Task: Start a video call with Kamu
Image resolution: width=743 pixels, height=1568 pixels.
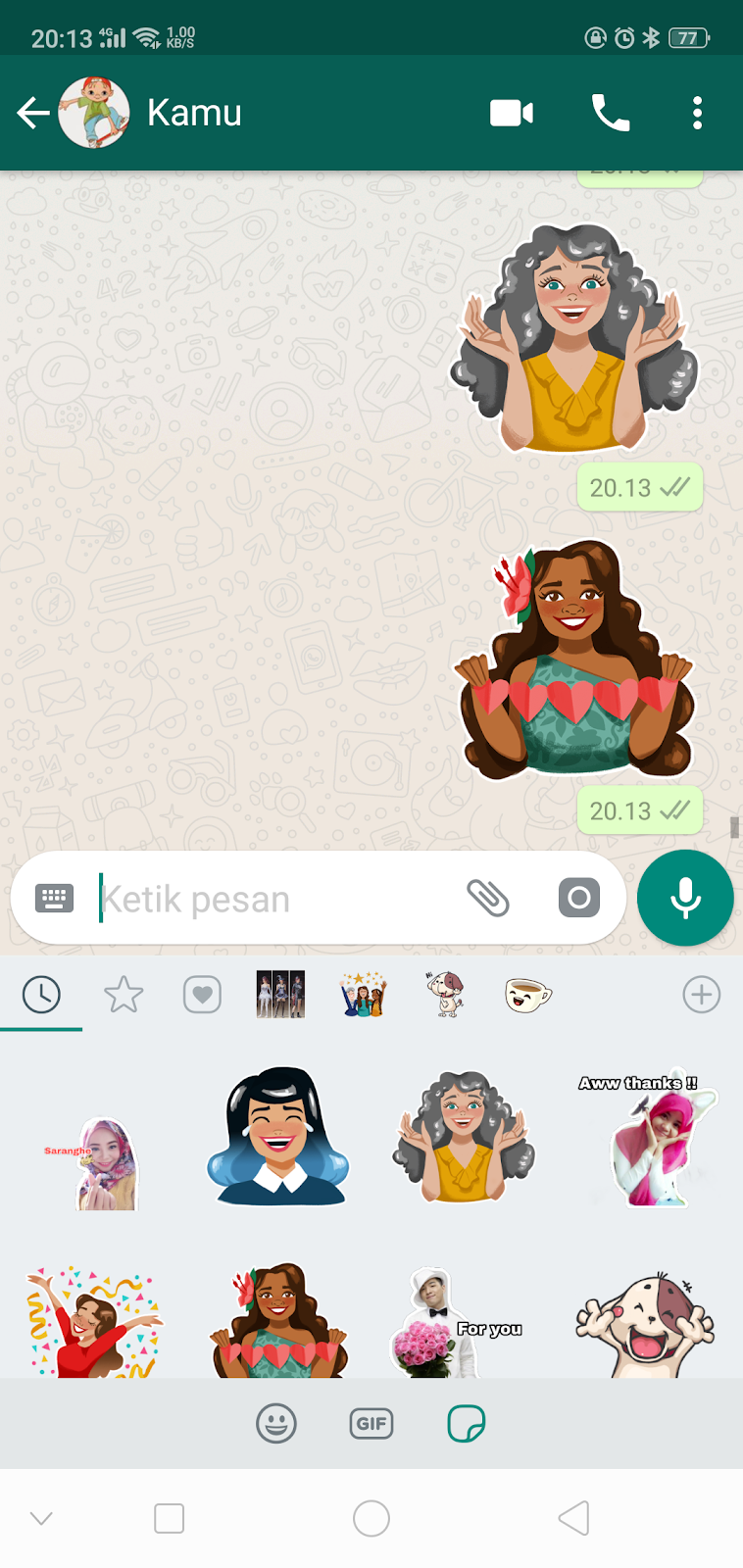Action: point(512,114)
